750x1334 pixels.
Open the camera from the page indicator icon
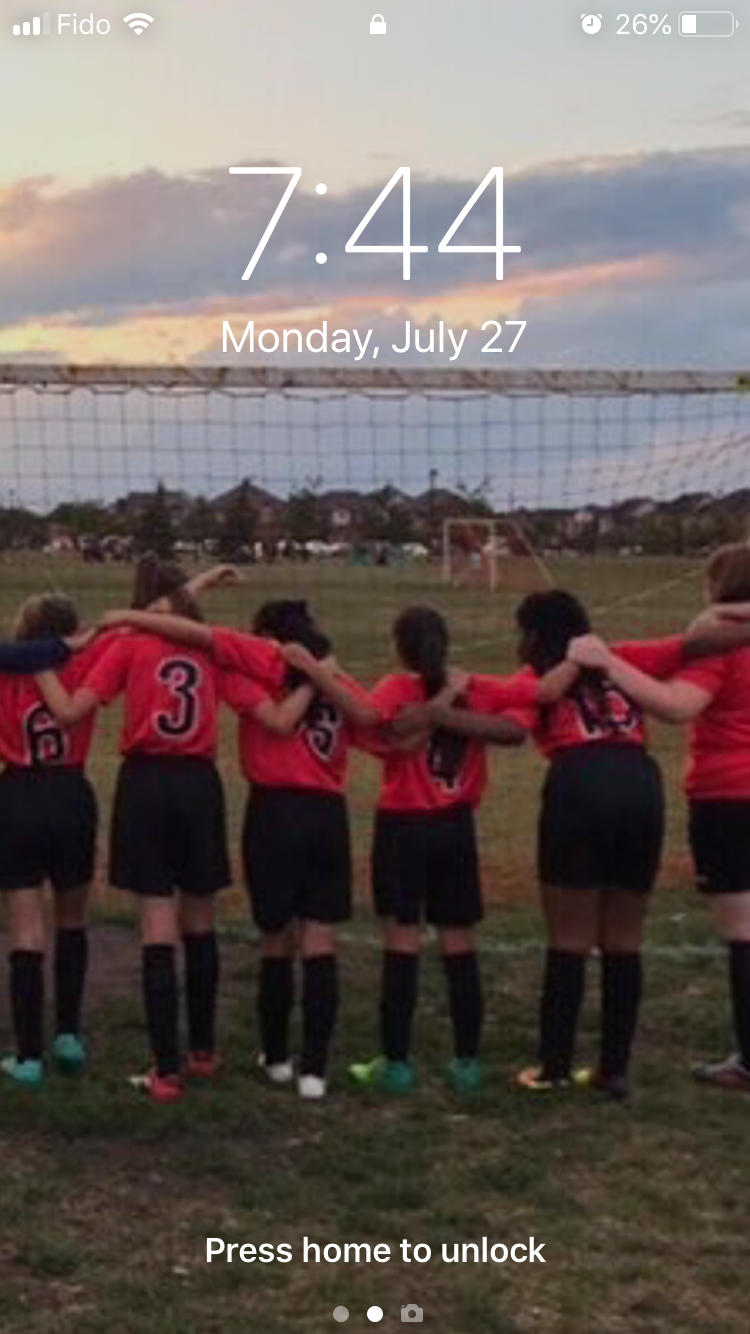pyautogui.click(x=411, y=1313)
